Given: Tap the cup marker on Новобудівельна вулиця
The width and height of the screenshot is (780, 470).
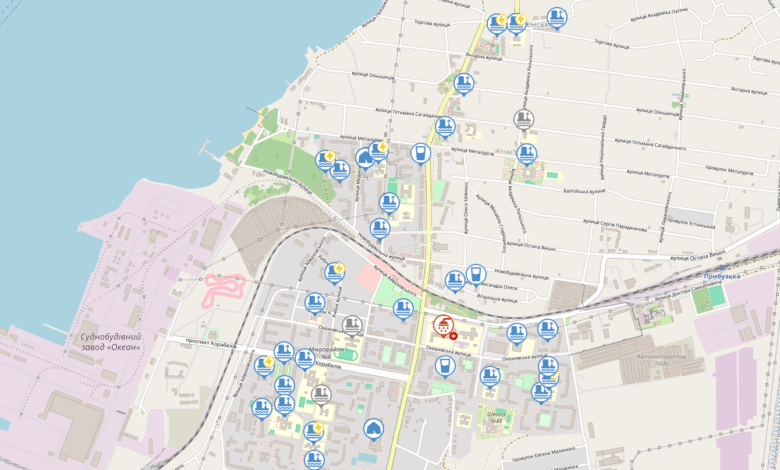Looking at the screenshot, I should point(476,273).
